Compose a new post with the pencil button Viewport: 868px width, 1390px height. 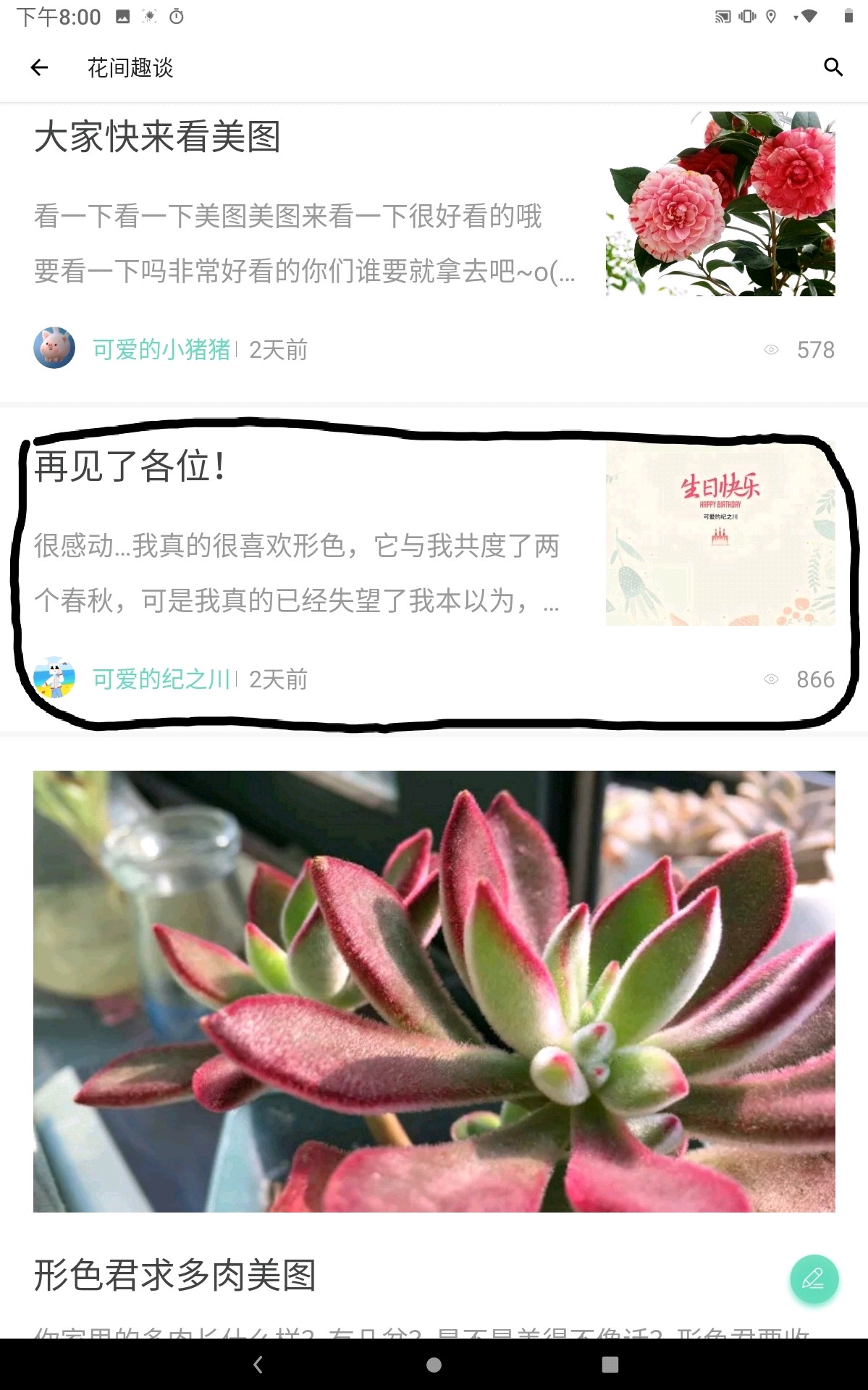(814, 1278)
